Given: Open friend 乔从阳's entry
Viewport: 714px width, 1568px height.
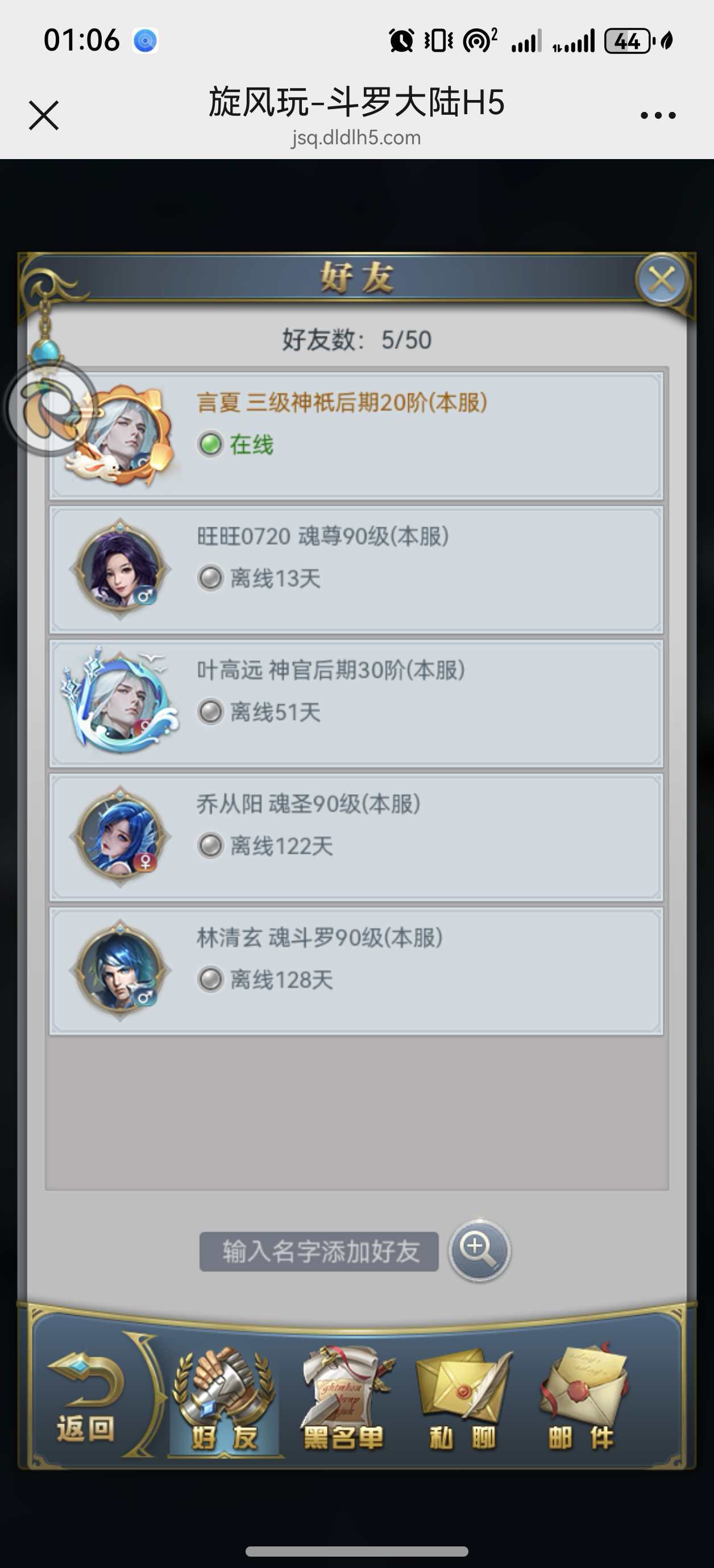Looking at the screenshot, I should tap(356, 837).
